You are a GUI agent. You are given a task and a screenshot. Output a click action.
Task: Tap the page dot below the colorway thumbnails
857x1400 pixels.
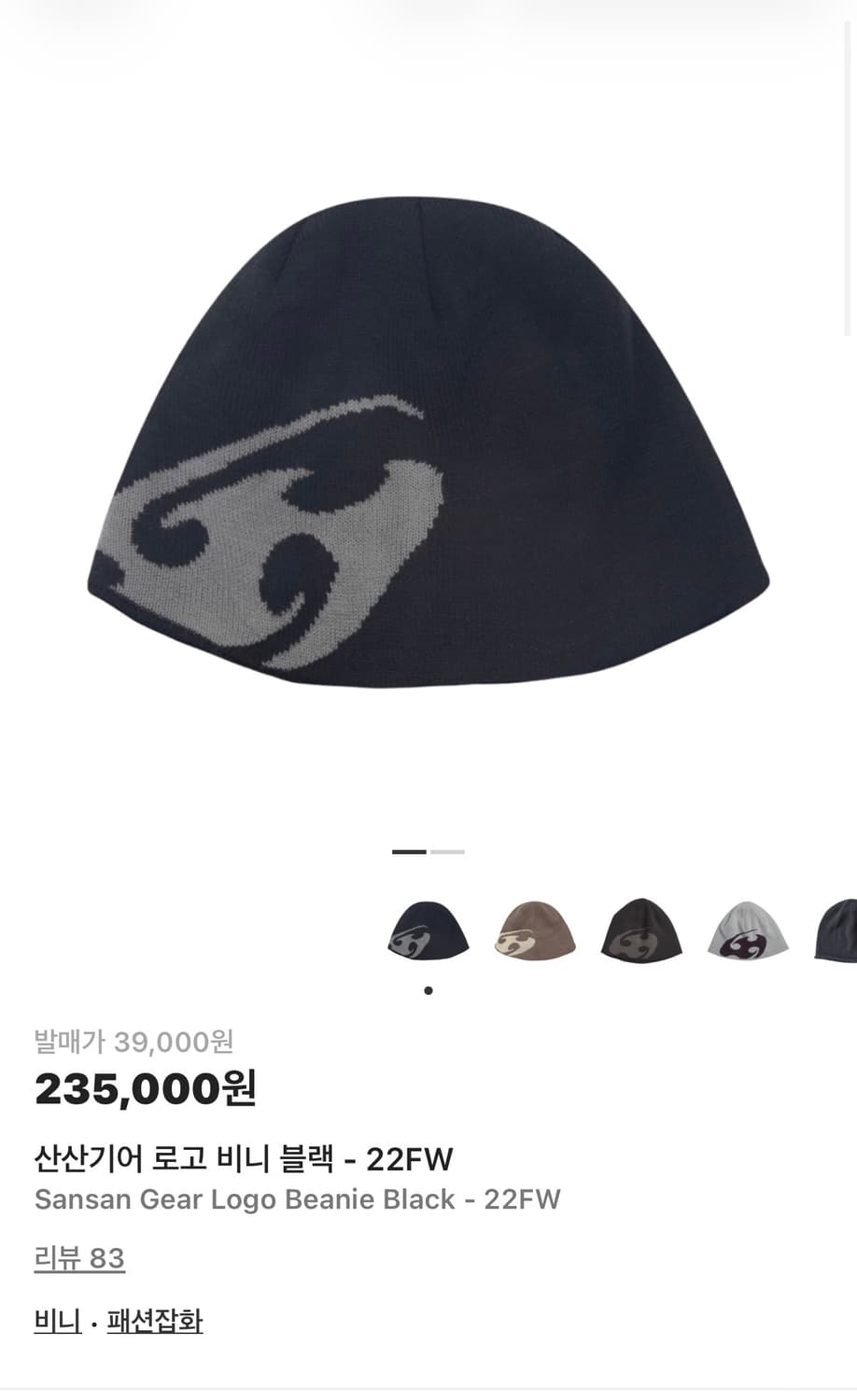pyautogui.click(x=428, y=990)
